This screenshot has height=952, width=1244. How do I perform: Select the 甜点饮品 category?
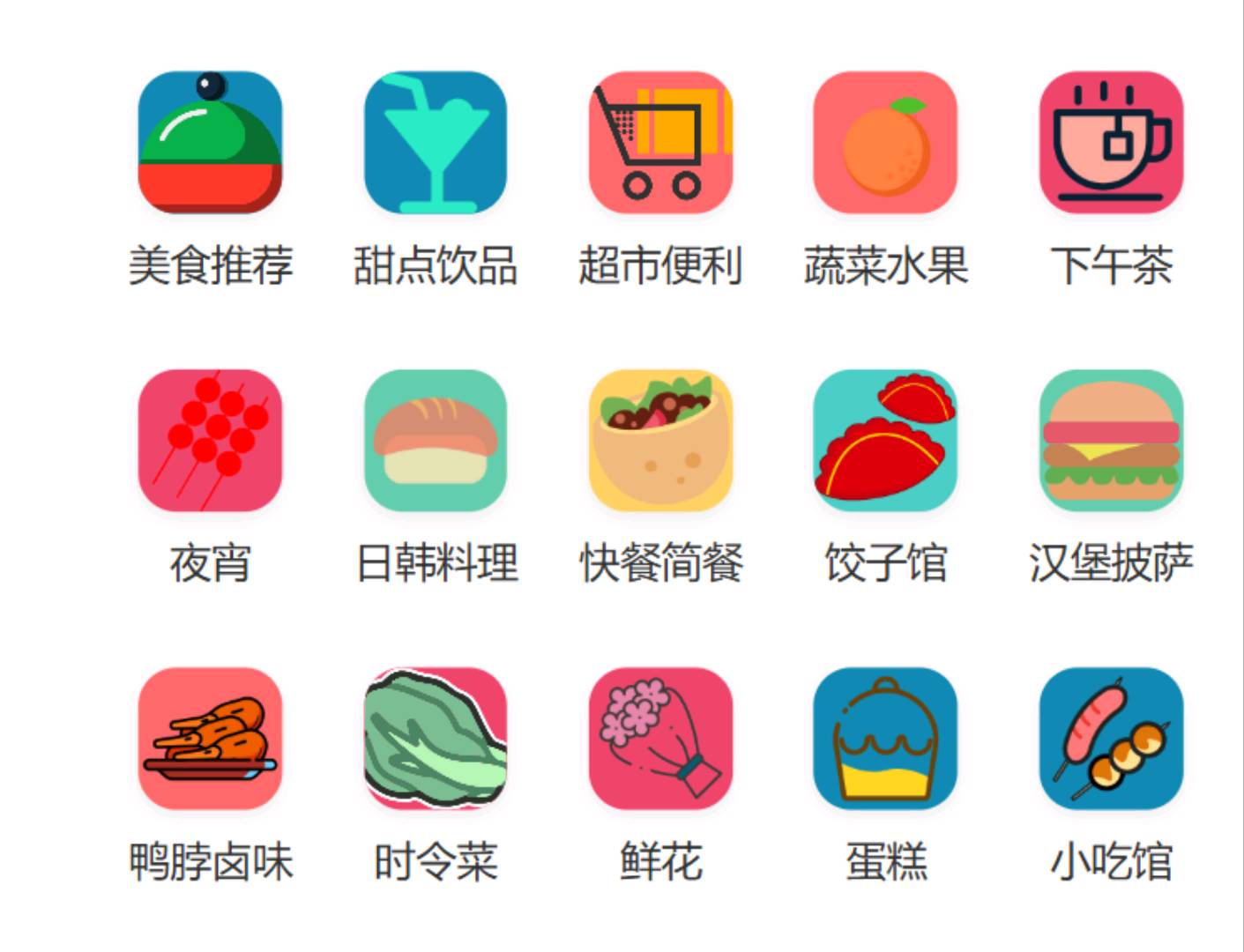[x=435, y=143]
